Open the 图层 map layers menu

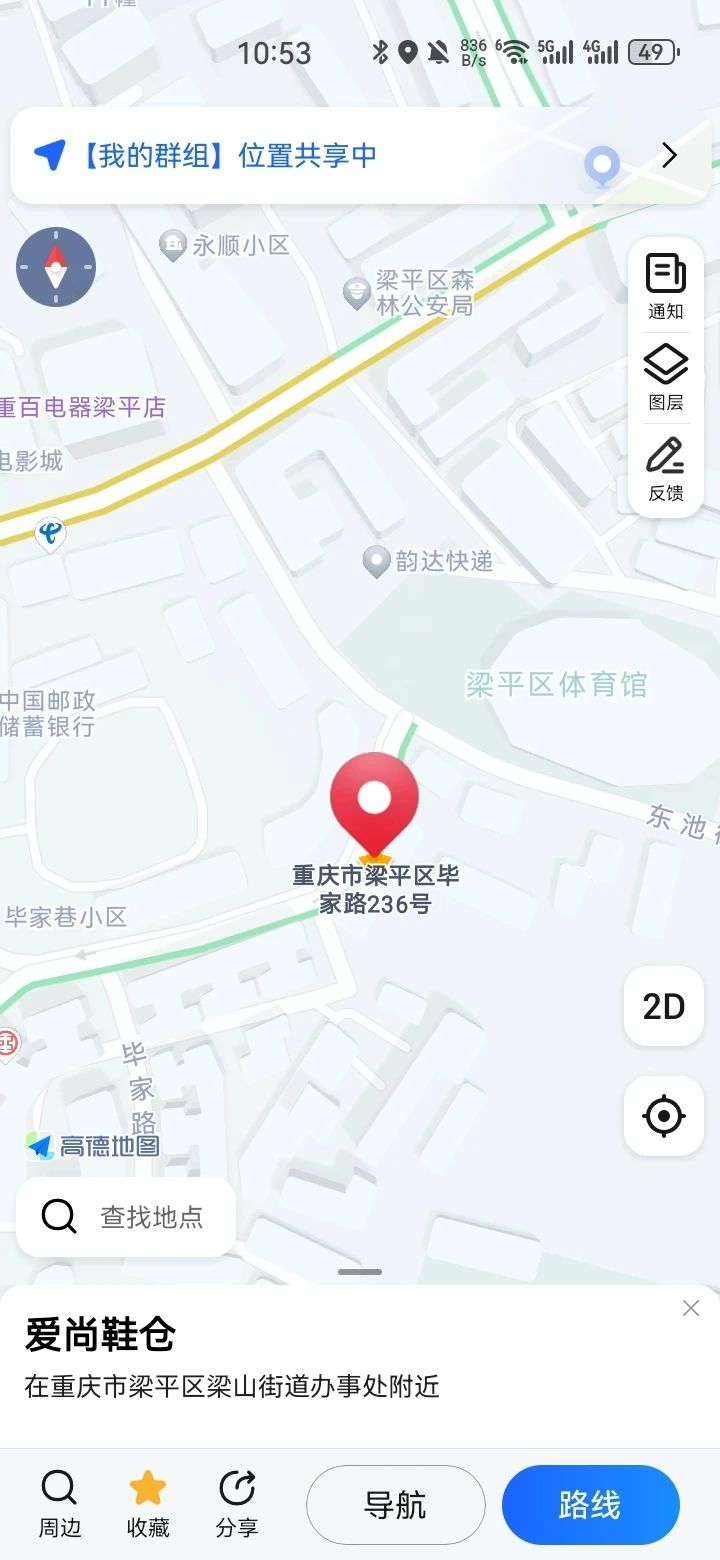point(665,378)
